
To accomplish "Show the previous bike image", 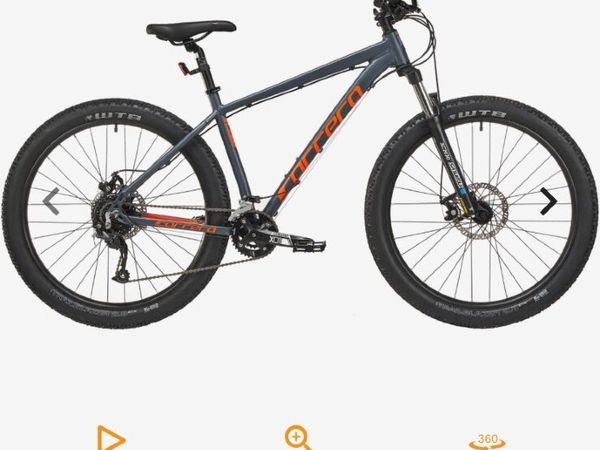I will coord(51,201).
